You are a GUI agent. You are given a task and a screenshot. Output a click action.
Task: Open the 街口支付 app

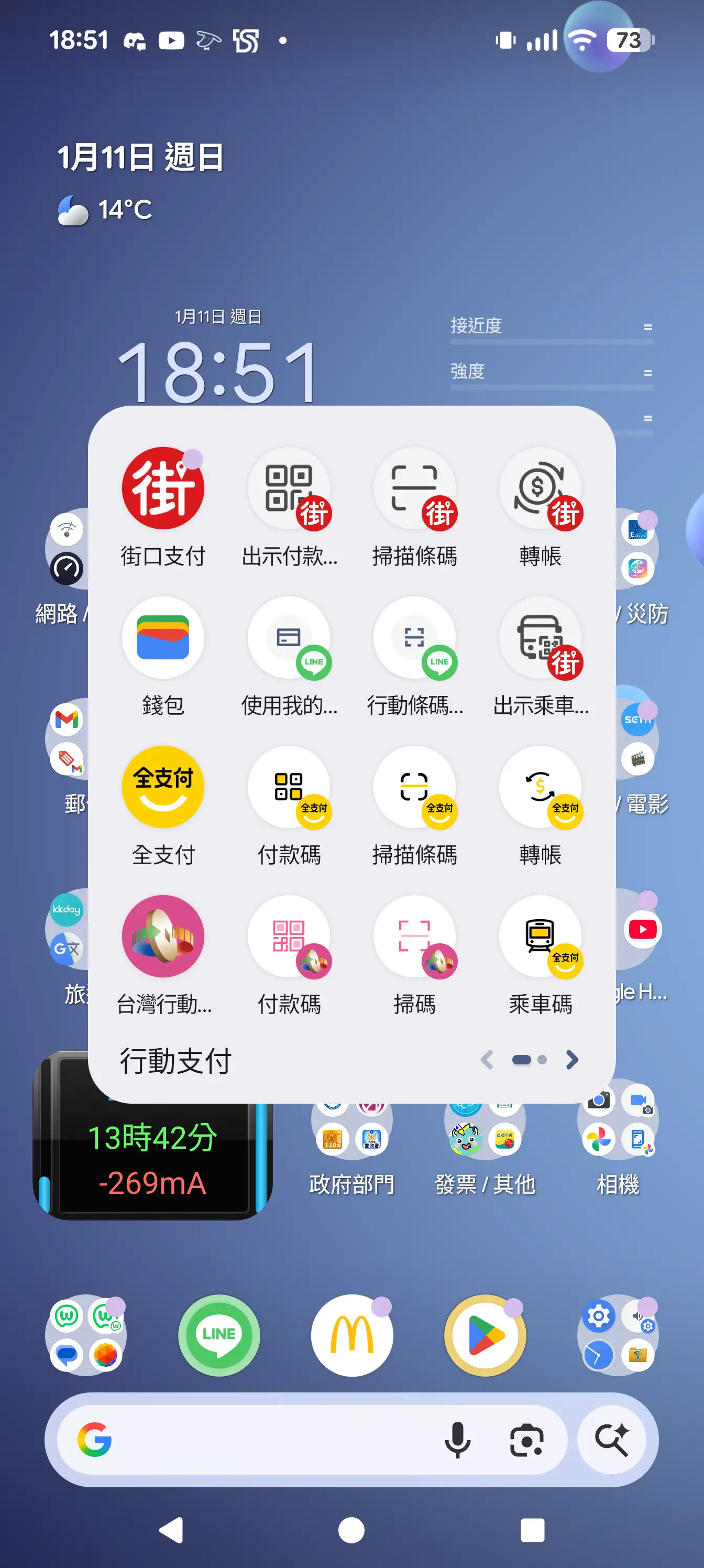click(x=162, y=488)
